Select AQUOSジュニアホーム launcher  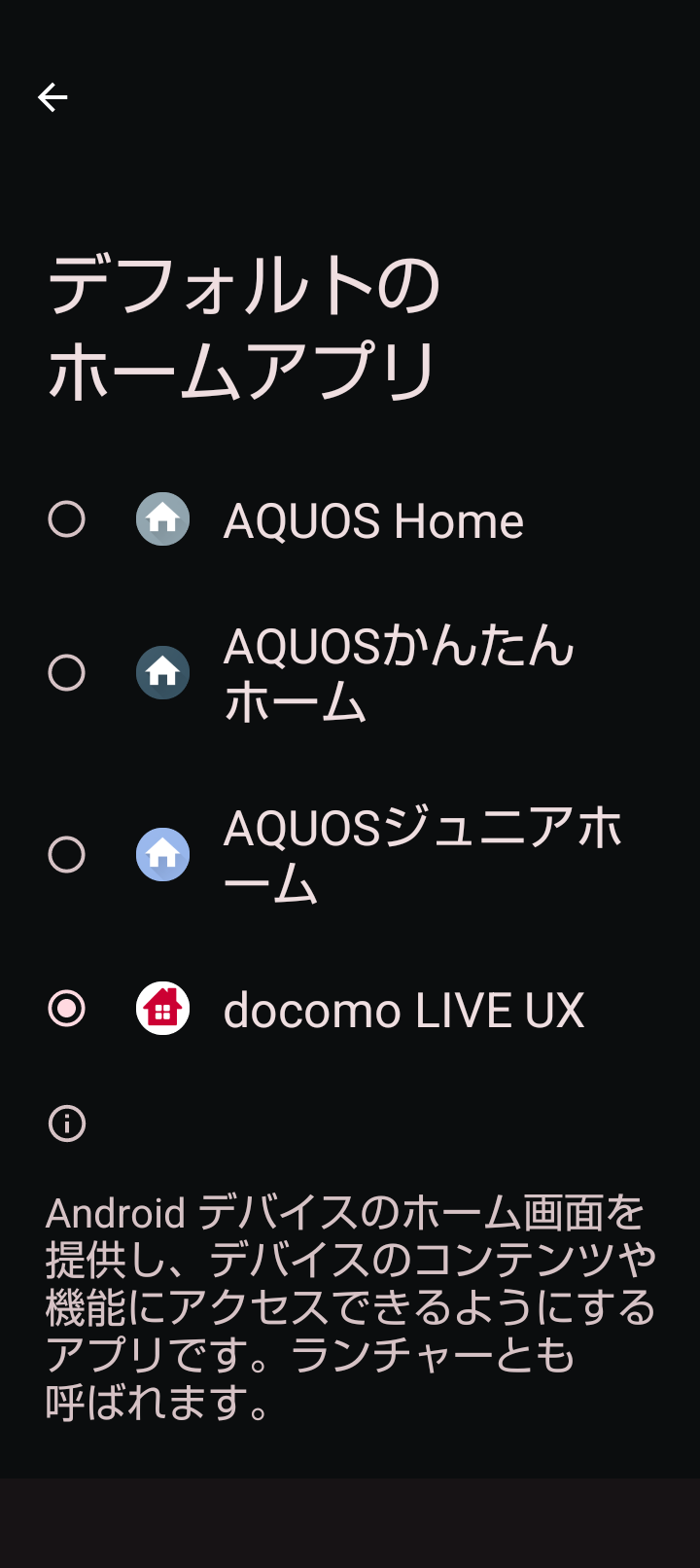67,855
